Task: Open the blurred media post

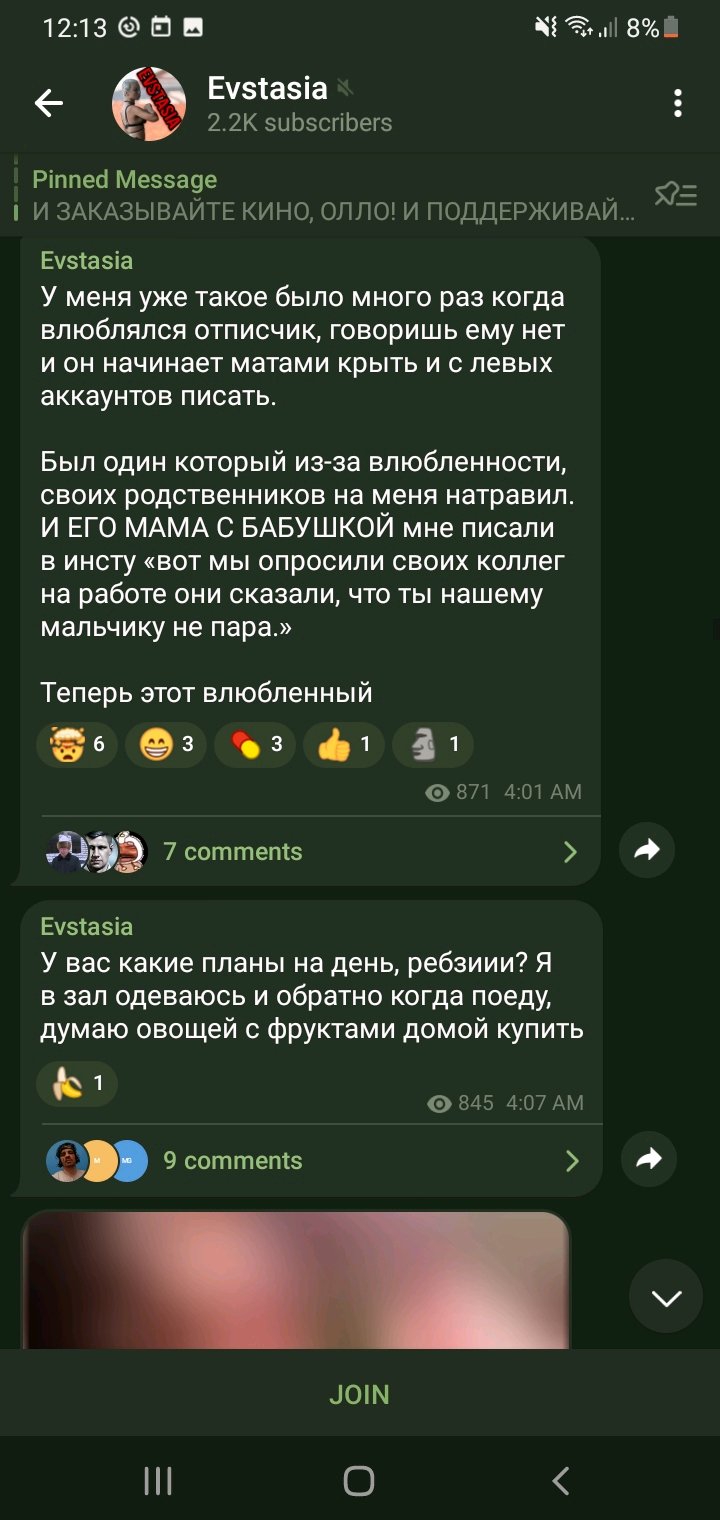Action: click(295, 1280)
